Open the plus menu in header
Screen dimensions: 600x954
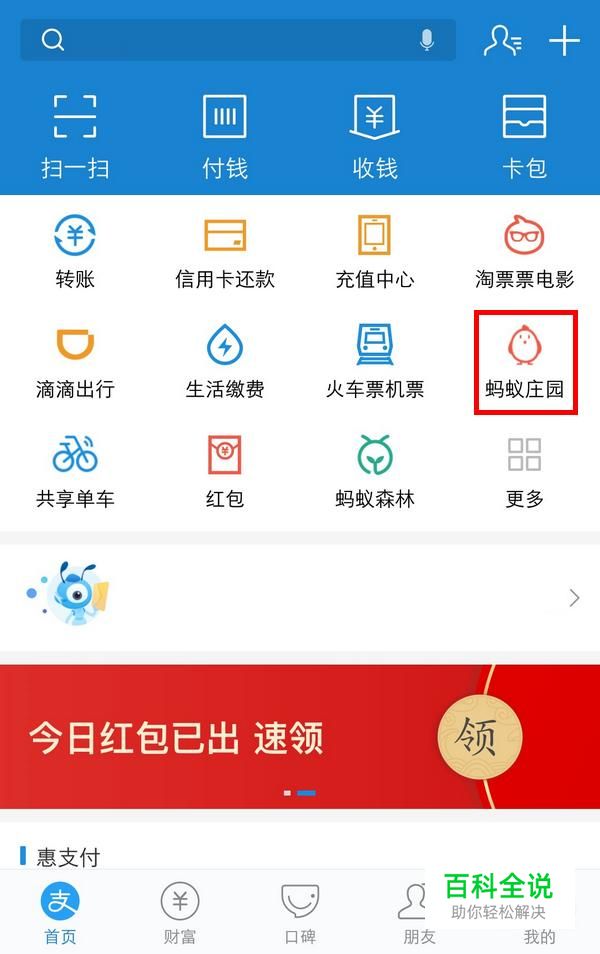565,40
